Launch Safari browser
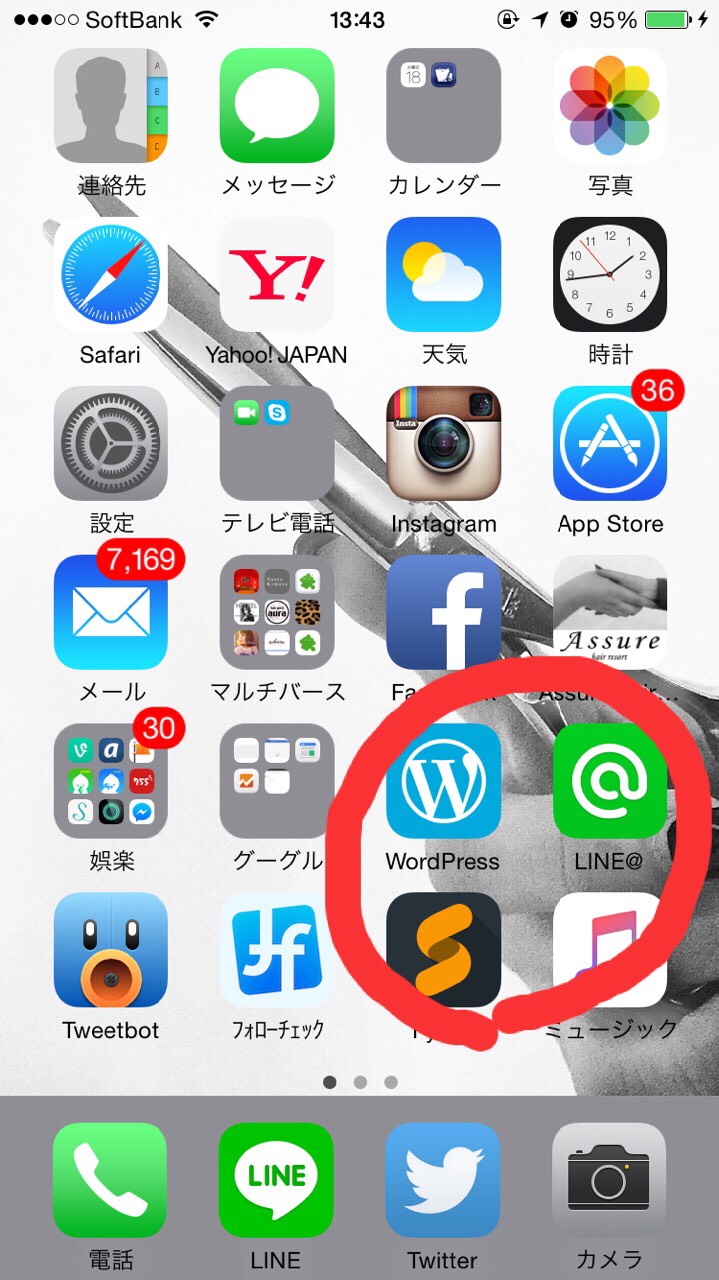Image resolution: width=719 pixels, height=1280 pixels. [111, 275]
